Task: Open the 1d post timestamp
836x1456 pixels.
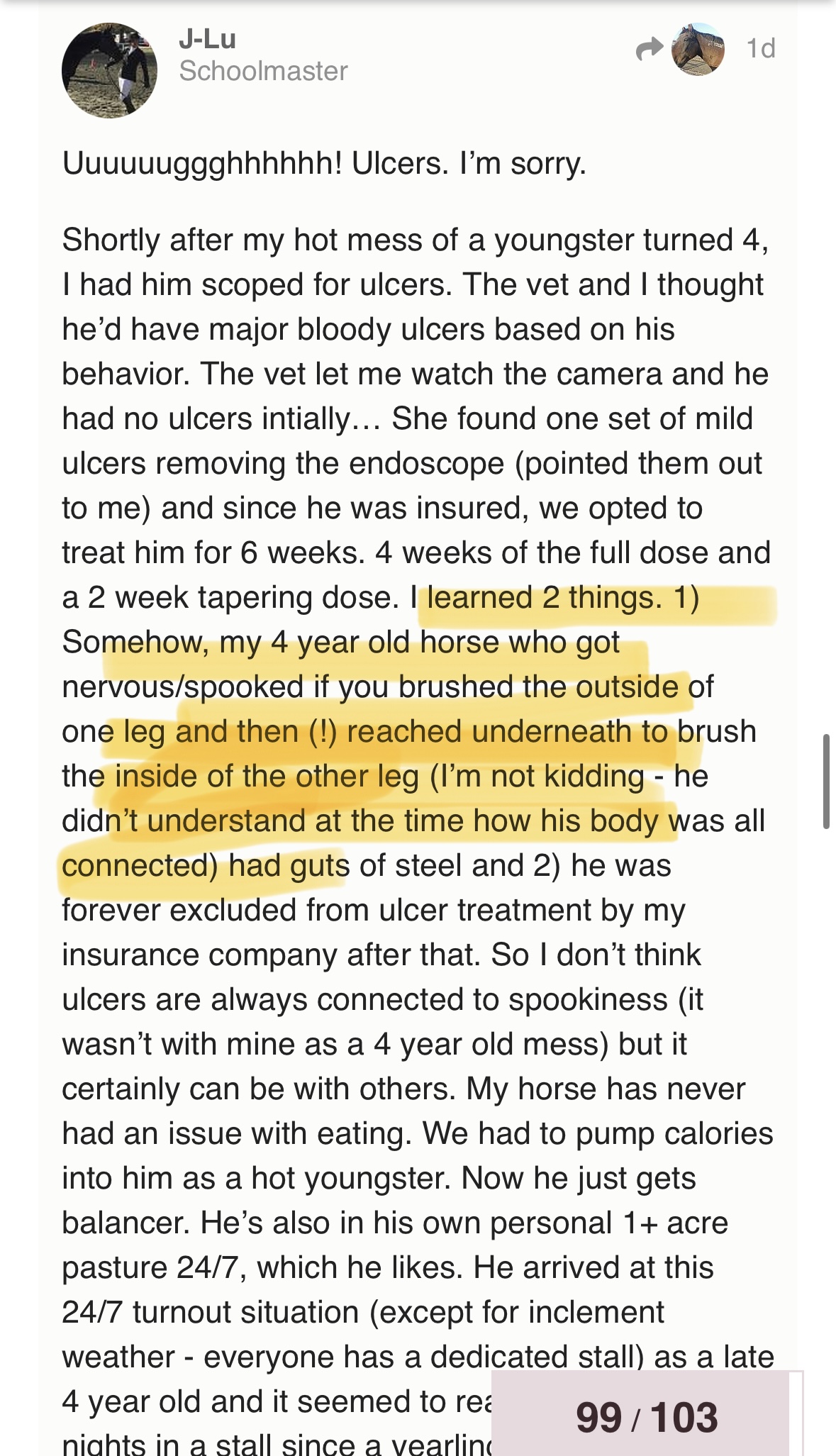Action: coord(761,48)
